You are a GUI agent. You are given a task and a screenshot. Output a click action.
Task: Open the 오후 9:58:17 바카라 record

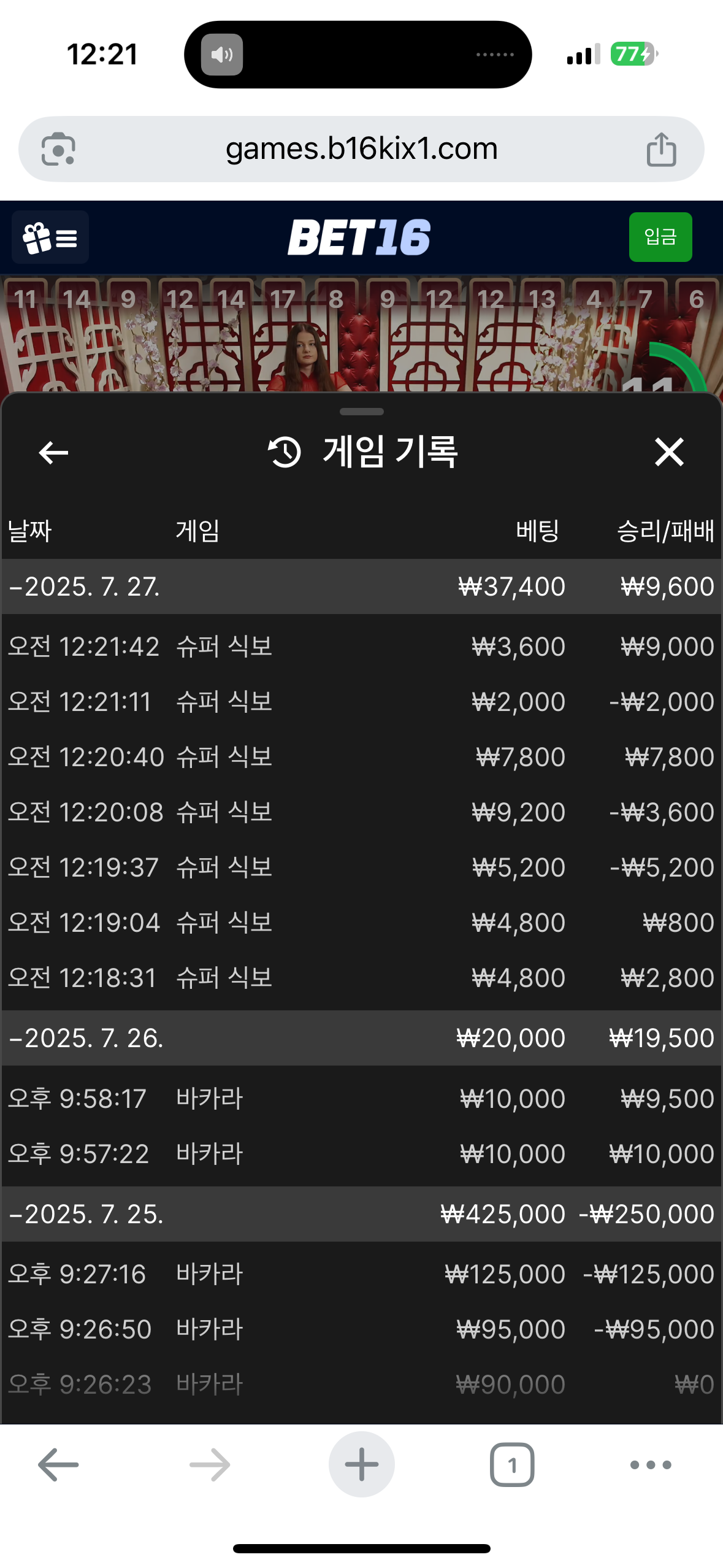[x=361, y=1098]
